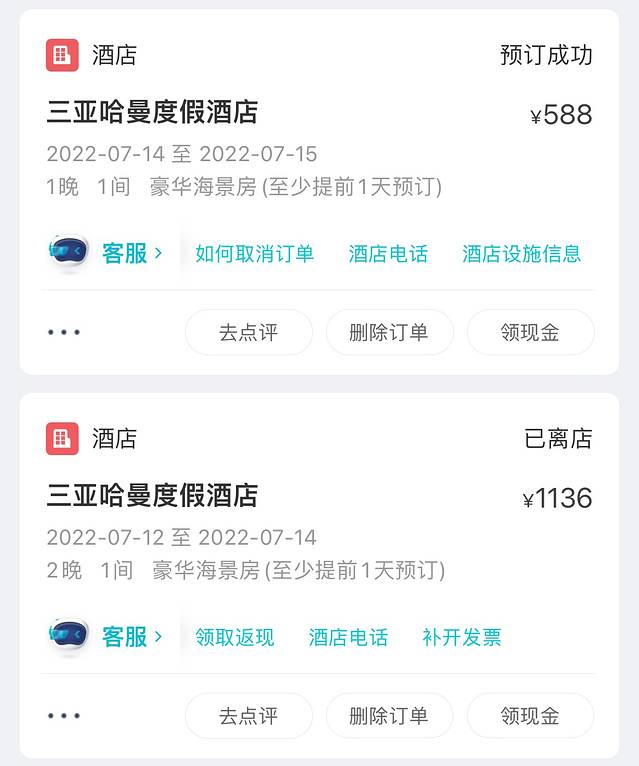Tap 酒店电话 on the ¥588 order
The image size is (639, 766).
coord(388,254)
